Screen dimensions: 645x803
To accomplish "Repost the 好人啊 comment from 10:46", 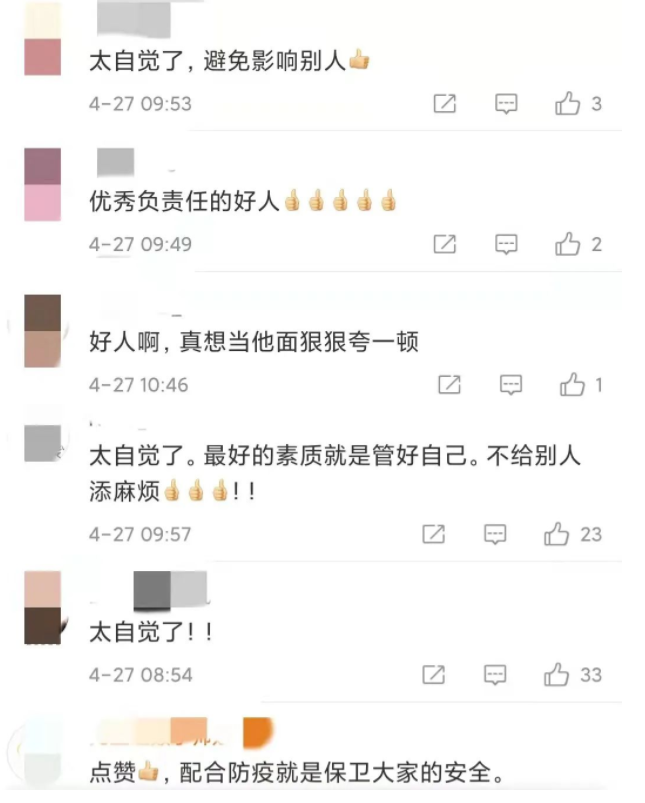I will tap(450, 385).
